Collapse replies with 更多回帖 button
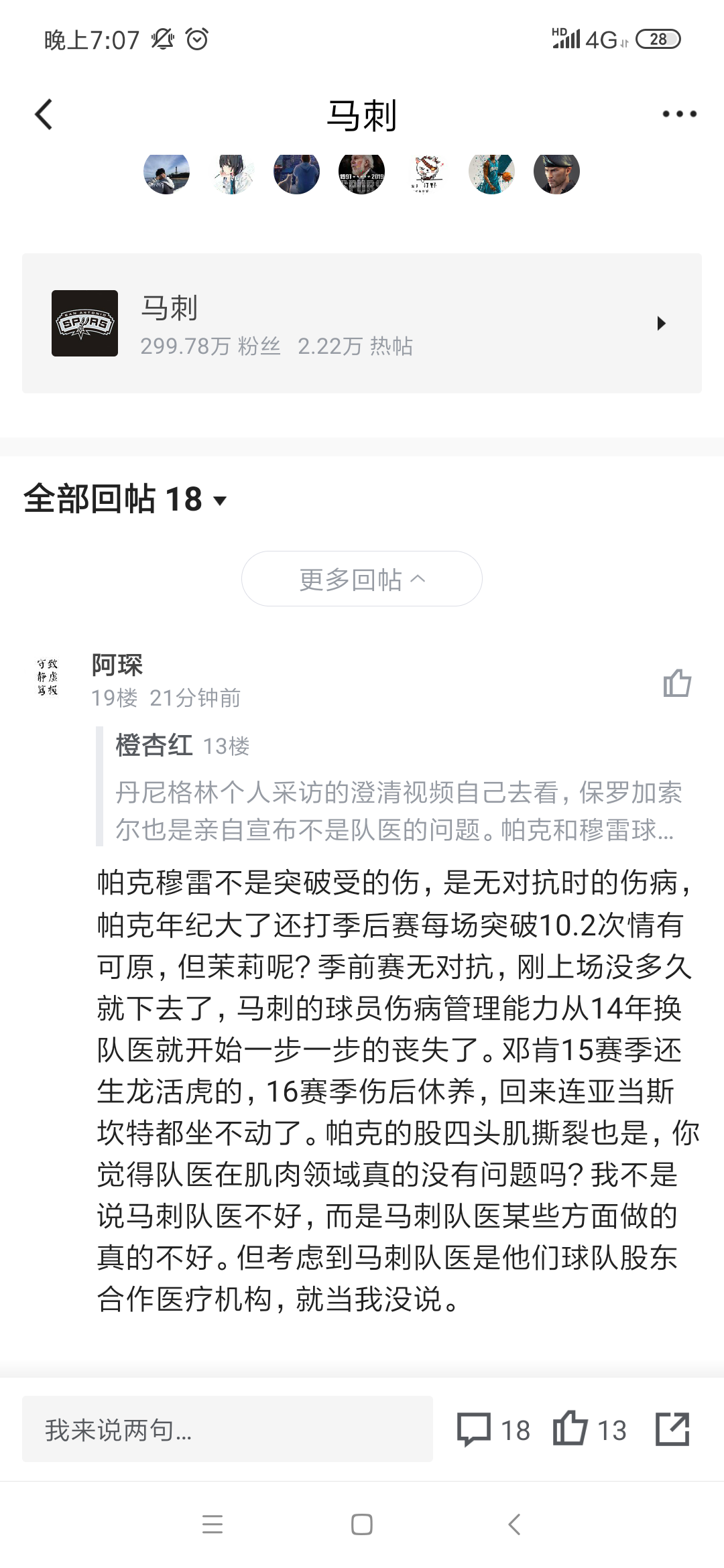The image size is (724, 1568). point(362,579)
